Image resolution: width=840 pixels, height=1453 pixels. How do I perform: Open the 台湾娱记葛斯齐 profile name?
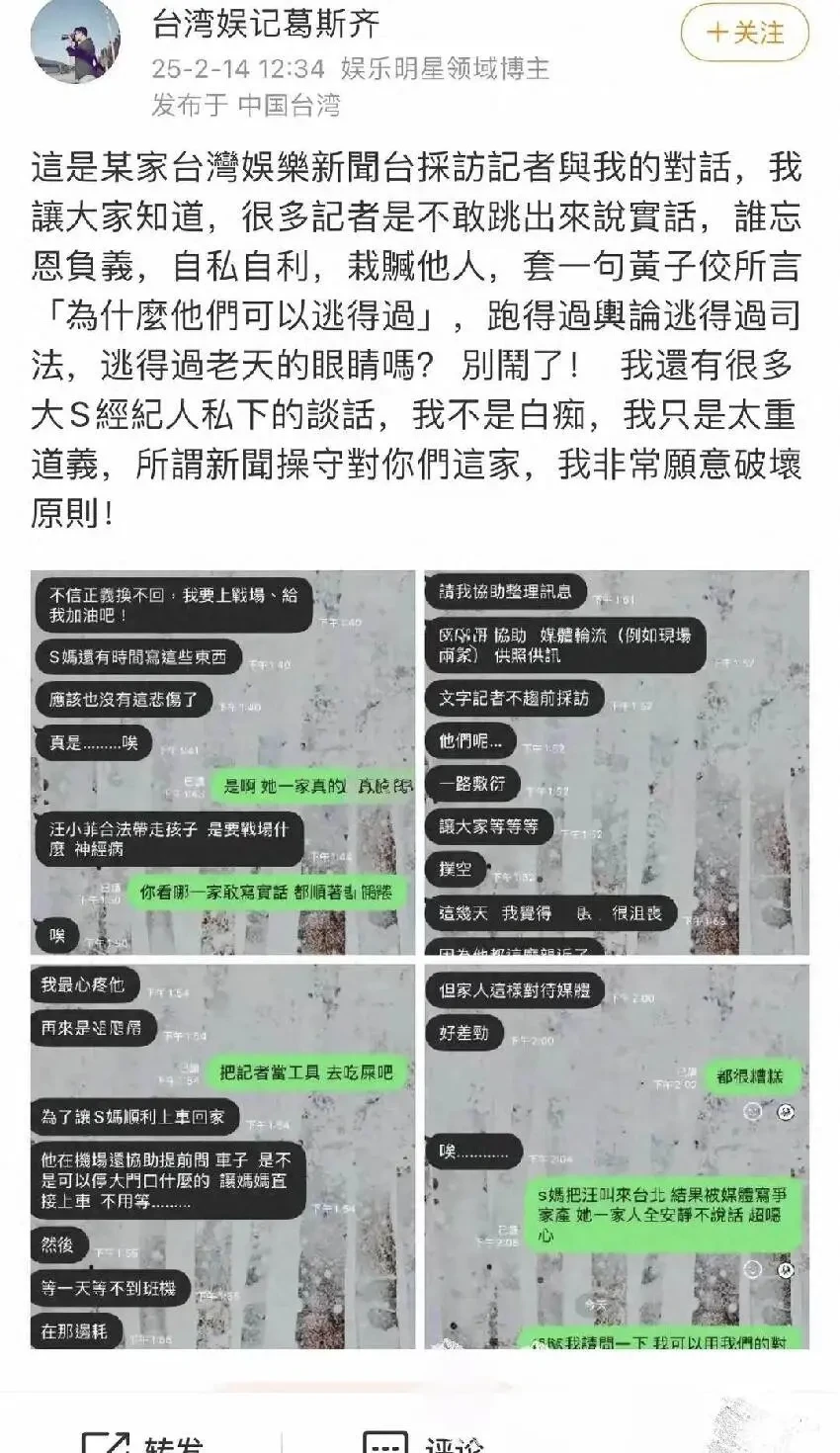[x=266, y=23]
